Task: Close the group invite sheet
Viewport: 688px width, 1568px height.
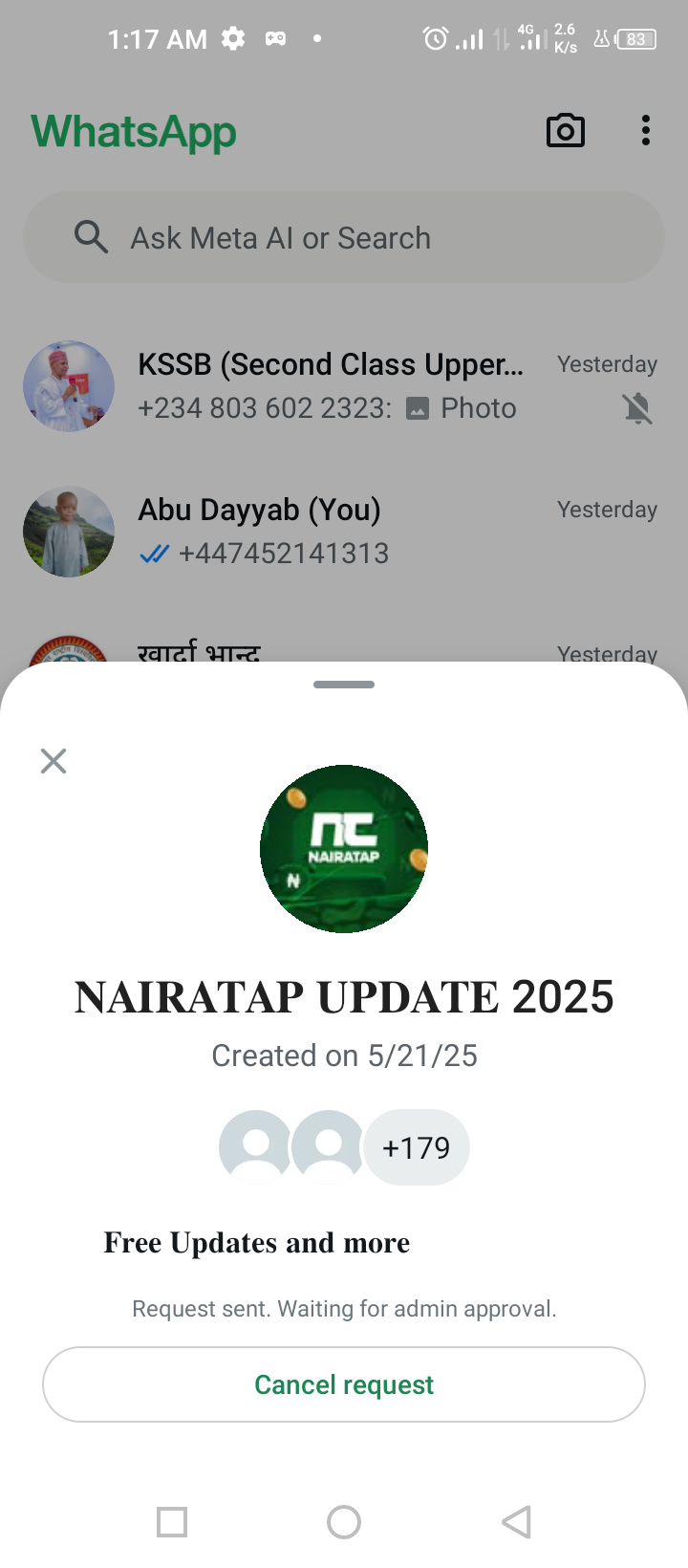Action: (x=54, y=761)
